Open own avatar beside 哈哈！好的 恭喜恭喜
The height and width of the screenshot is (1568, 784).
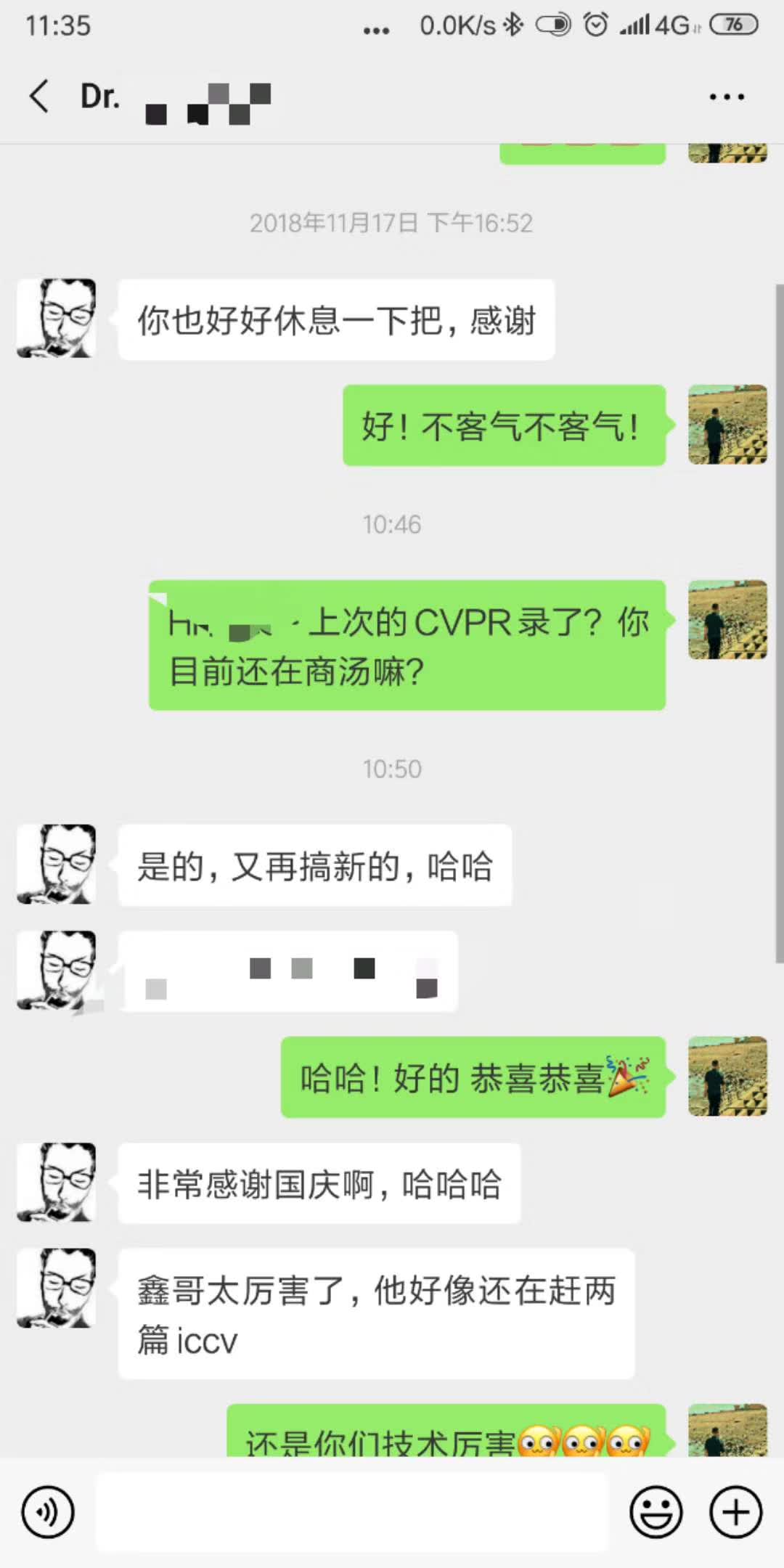pos(727,1076)
